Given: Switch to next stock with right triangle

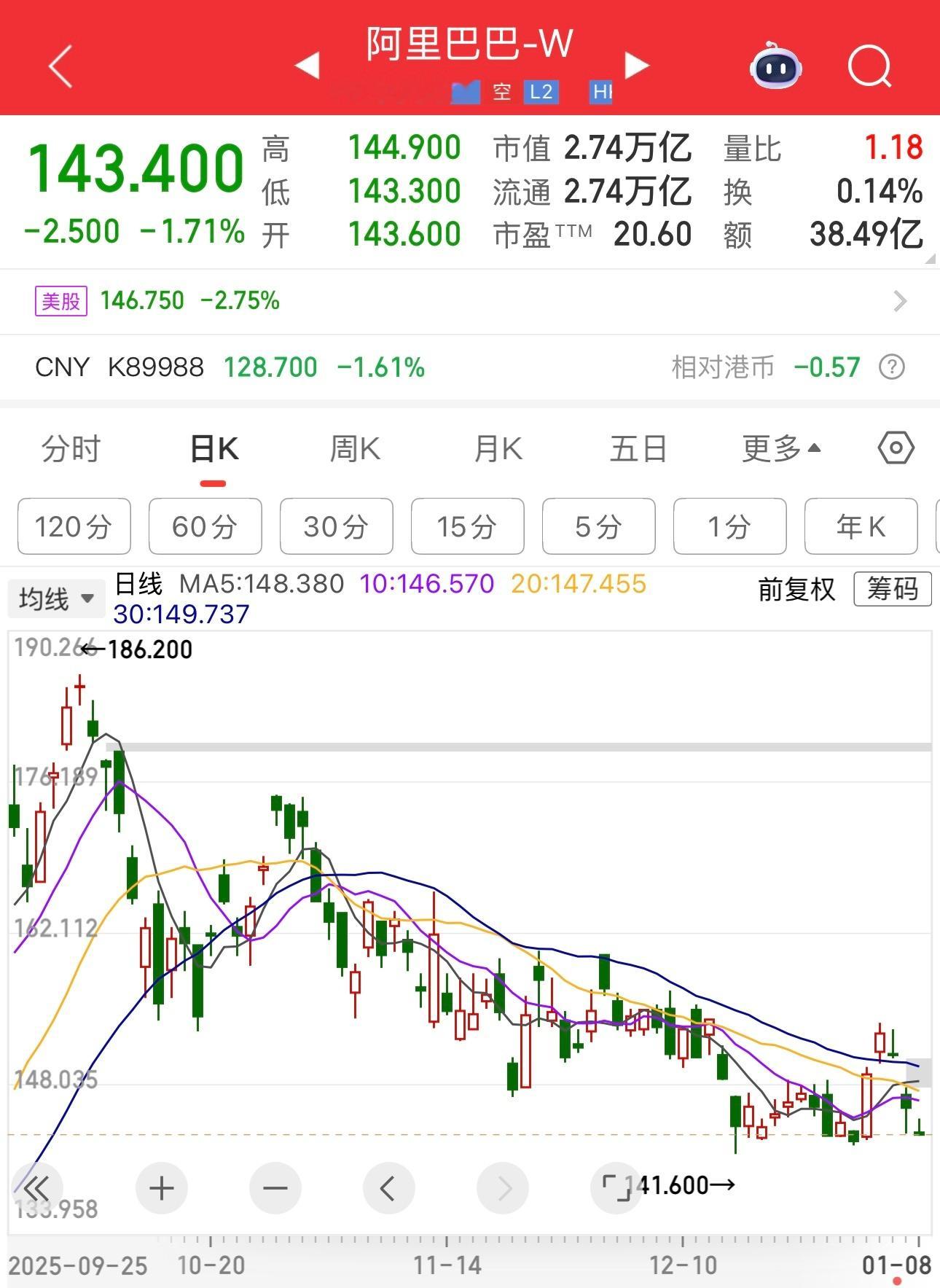Looking at the screenshot, I should point(635,66).
